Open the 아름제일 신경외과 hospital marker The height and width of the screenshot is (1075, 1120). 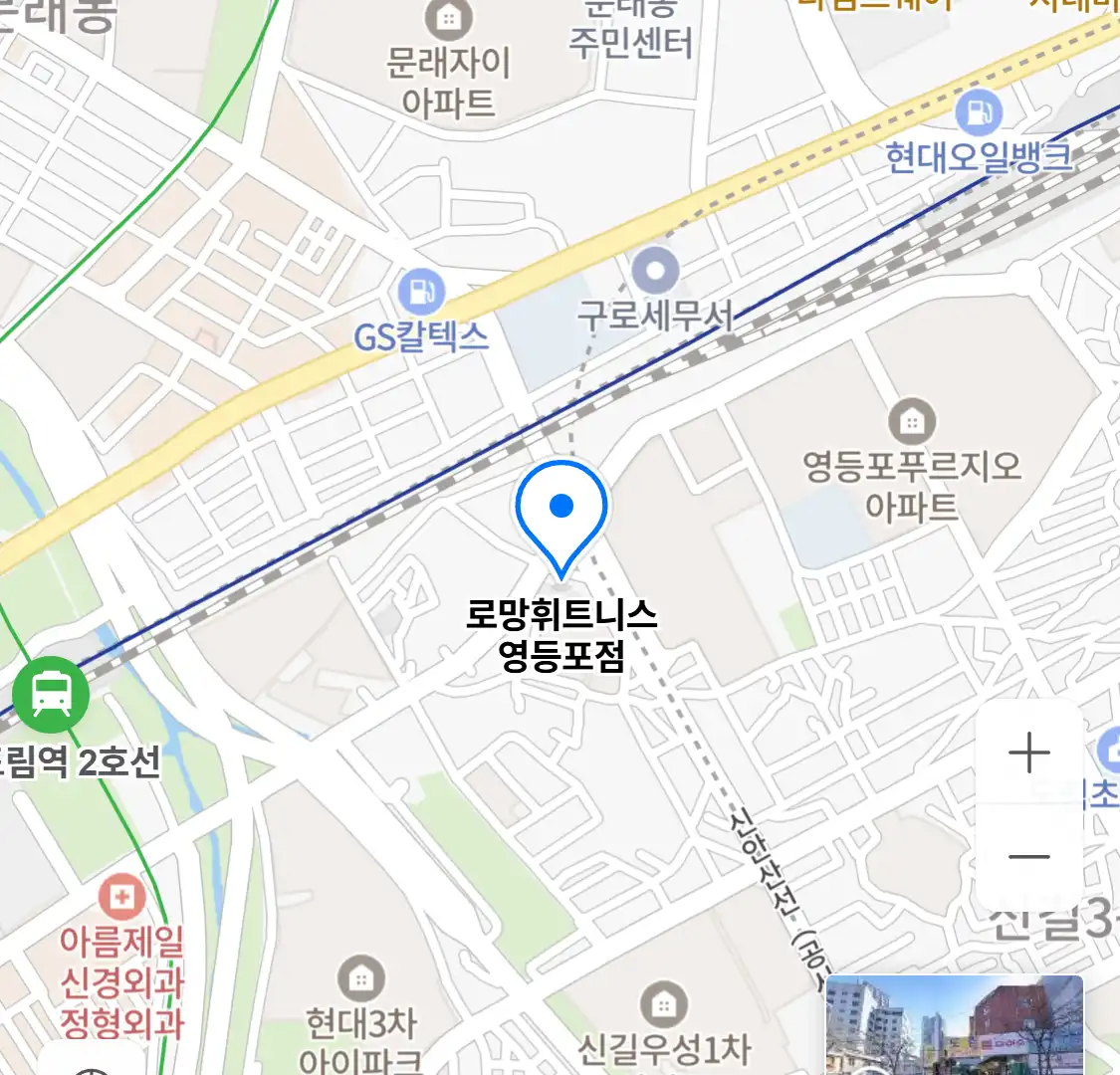click(121, 899)
